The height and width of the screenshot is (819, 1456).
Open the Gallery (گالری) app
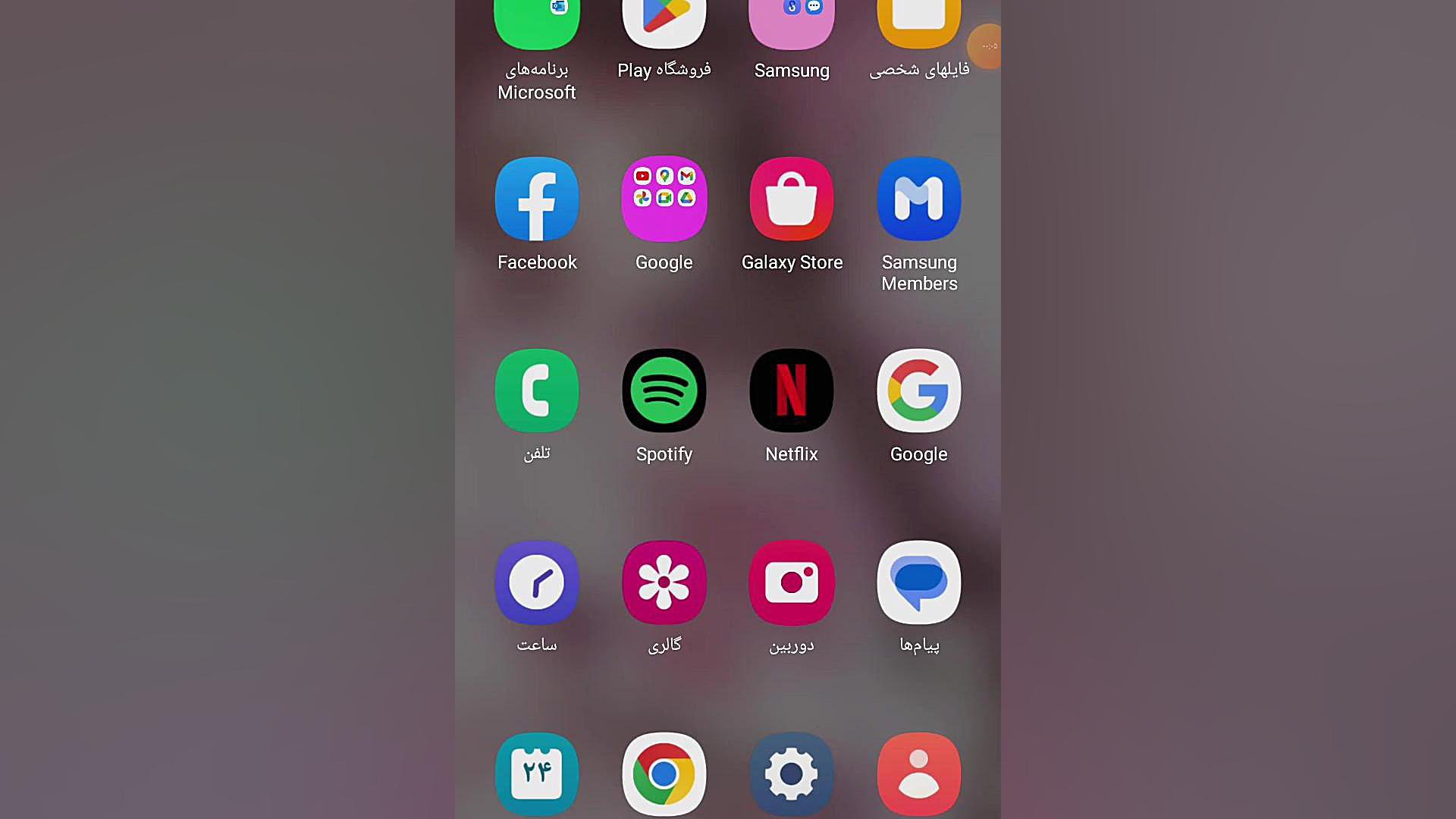(664, 582)
